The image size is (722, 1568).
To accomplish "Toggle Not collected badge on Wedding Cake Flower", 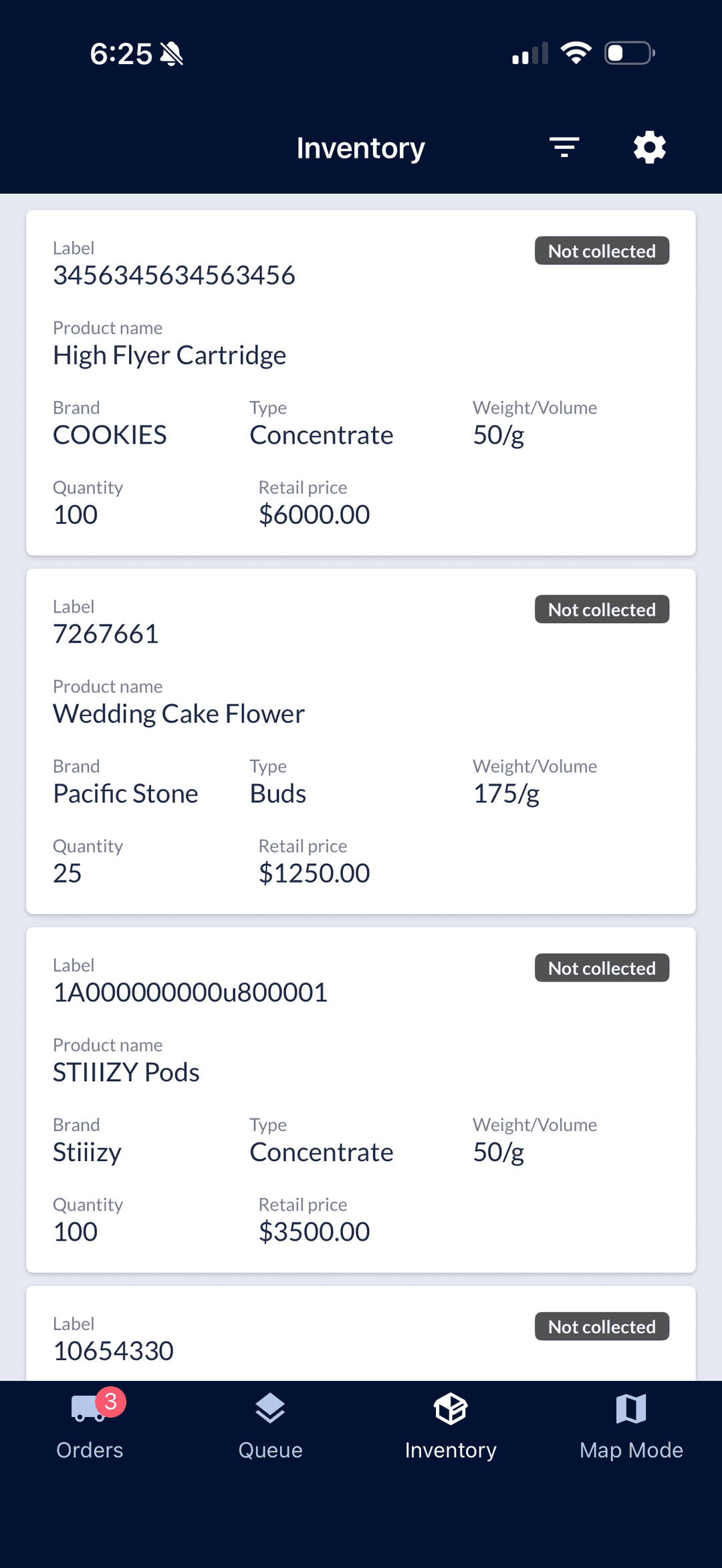I will coord(600,609).
